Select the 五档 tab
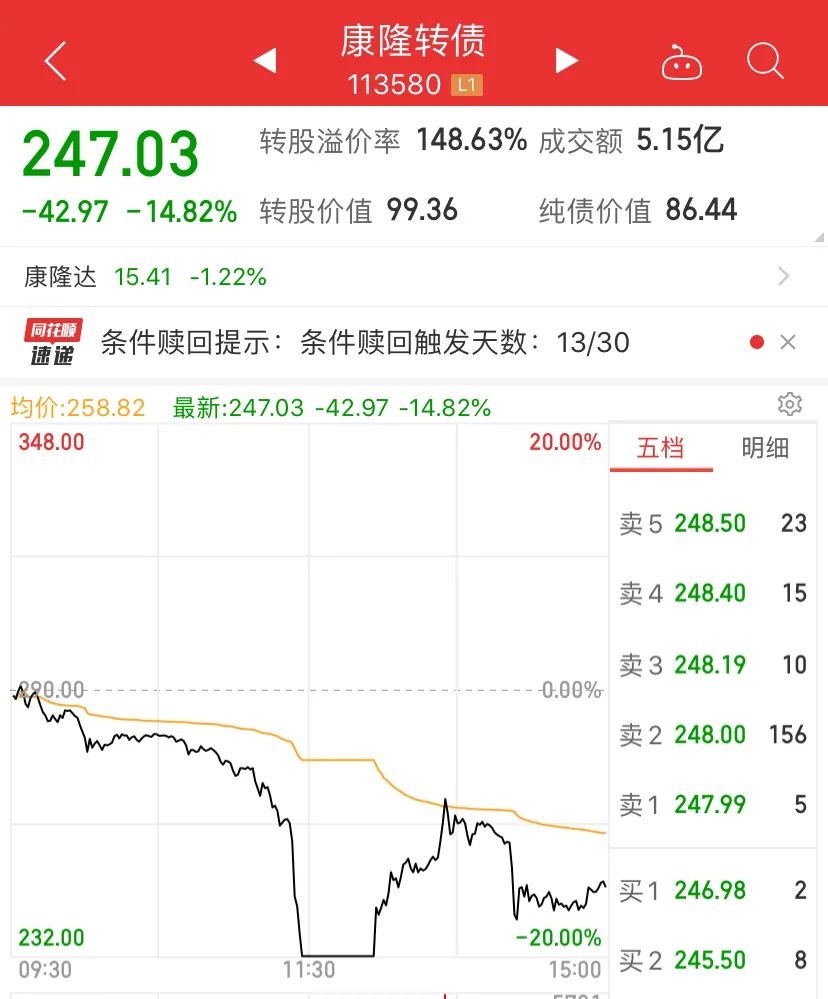Image resolution: width=828 pixels, height=999 pixels. coord(661,448)
